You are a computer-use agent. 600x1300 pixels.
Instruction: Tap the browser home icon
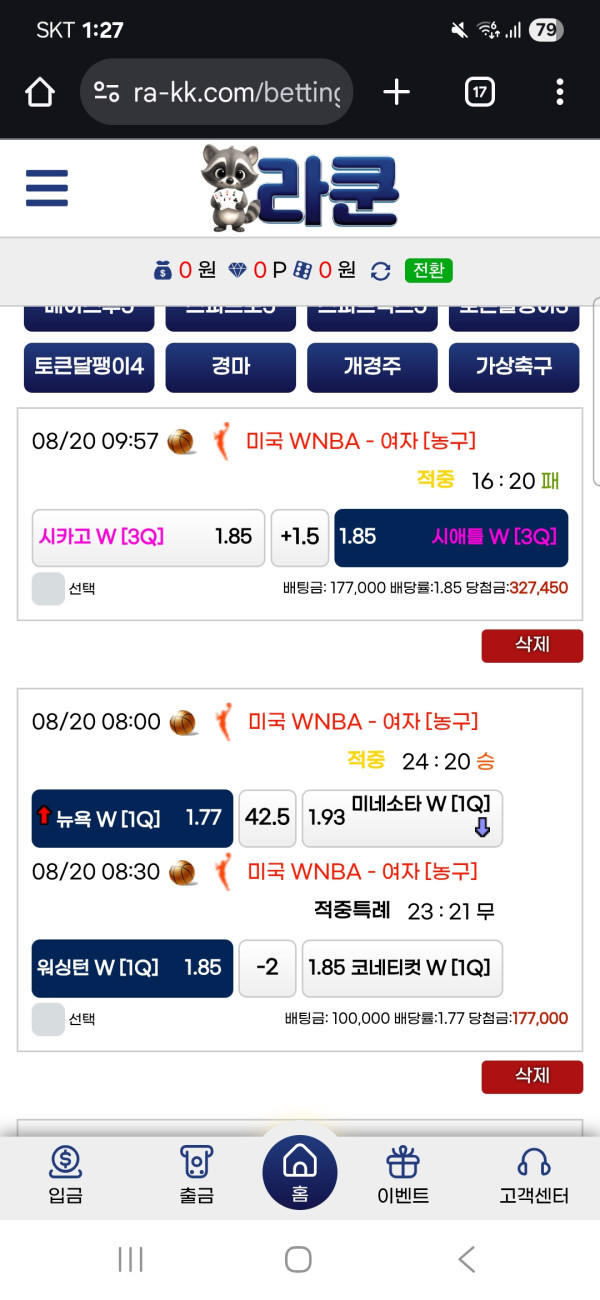tap(40, 93)
